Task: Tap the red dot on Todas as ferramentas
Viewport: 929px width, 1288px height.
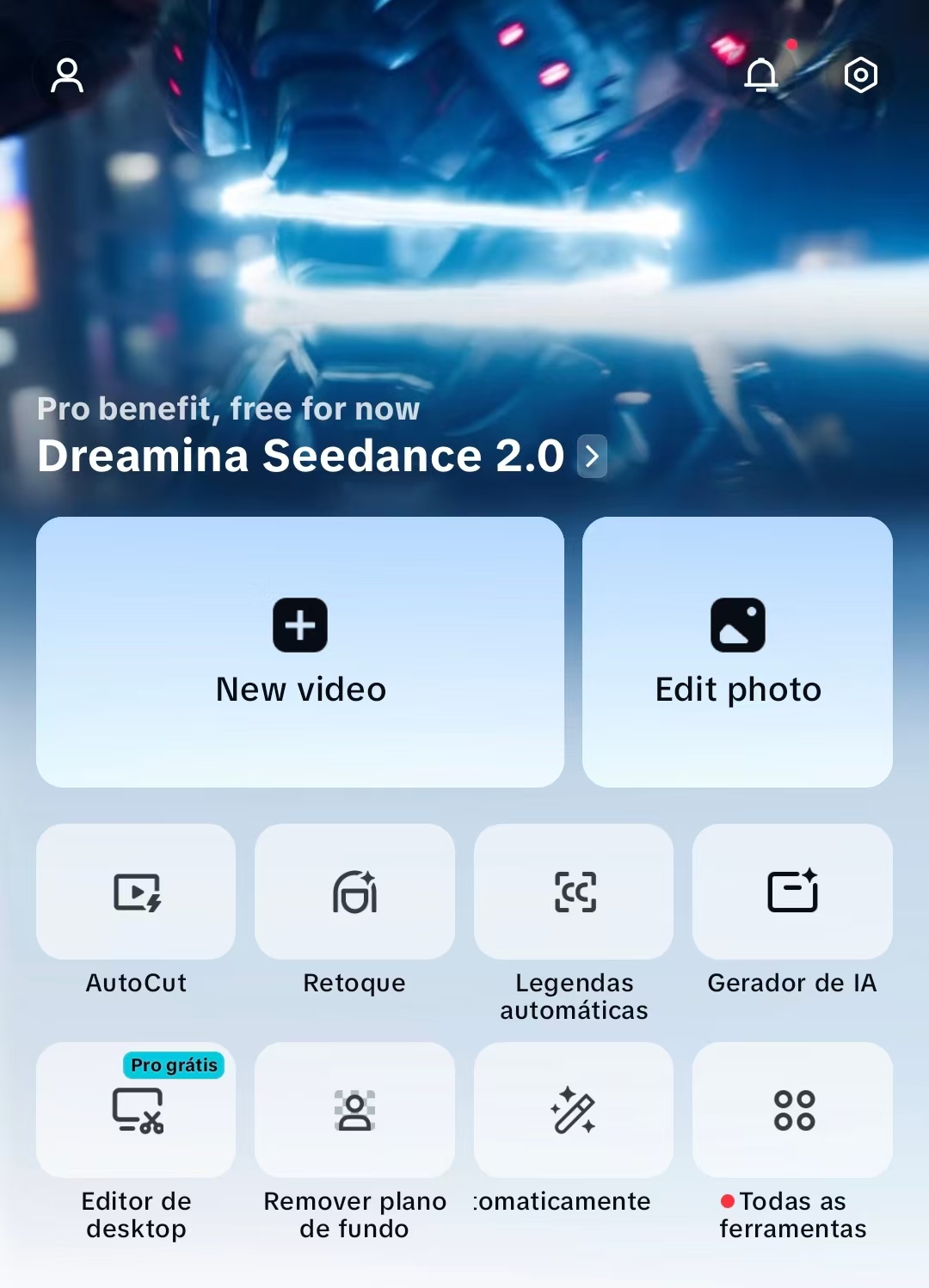Action: [x=728, y=1201]
